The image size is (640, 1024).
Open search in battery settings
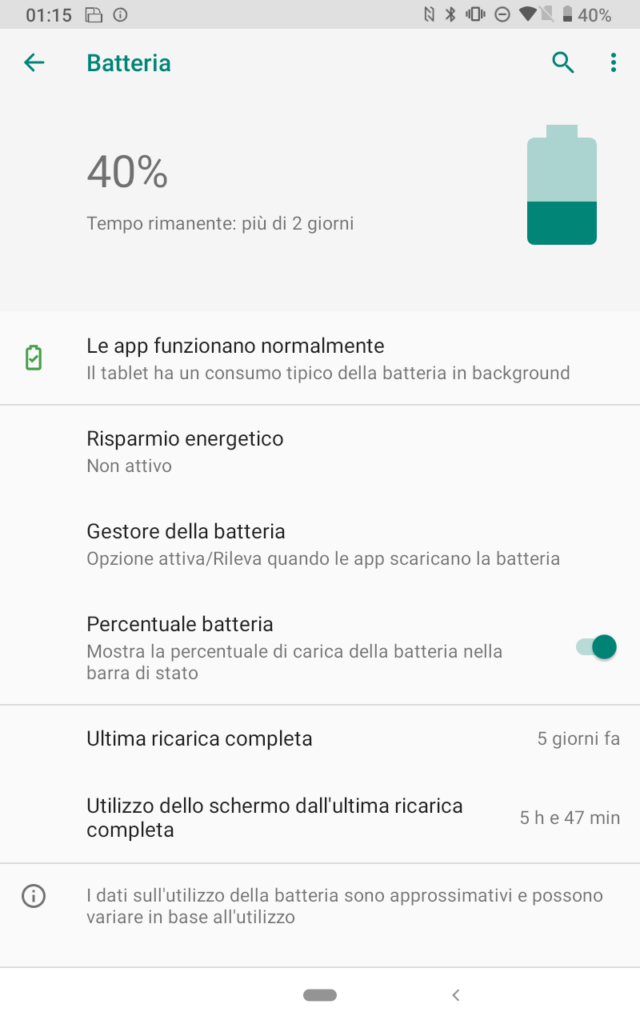click(562, 63)
